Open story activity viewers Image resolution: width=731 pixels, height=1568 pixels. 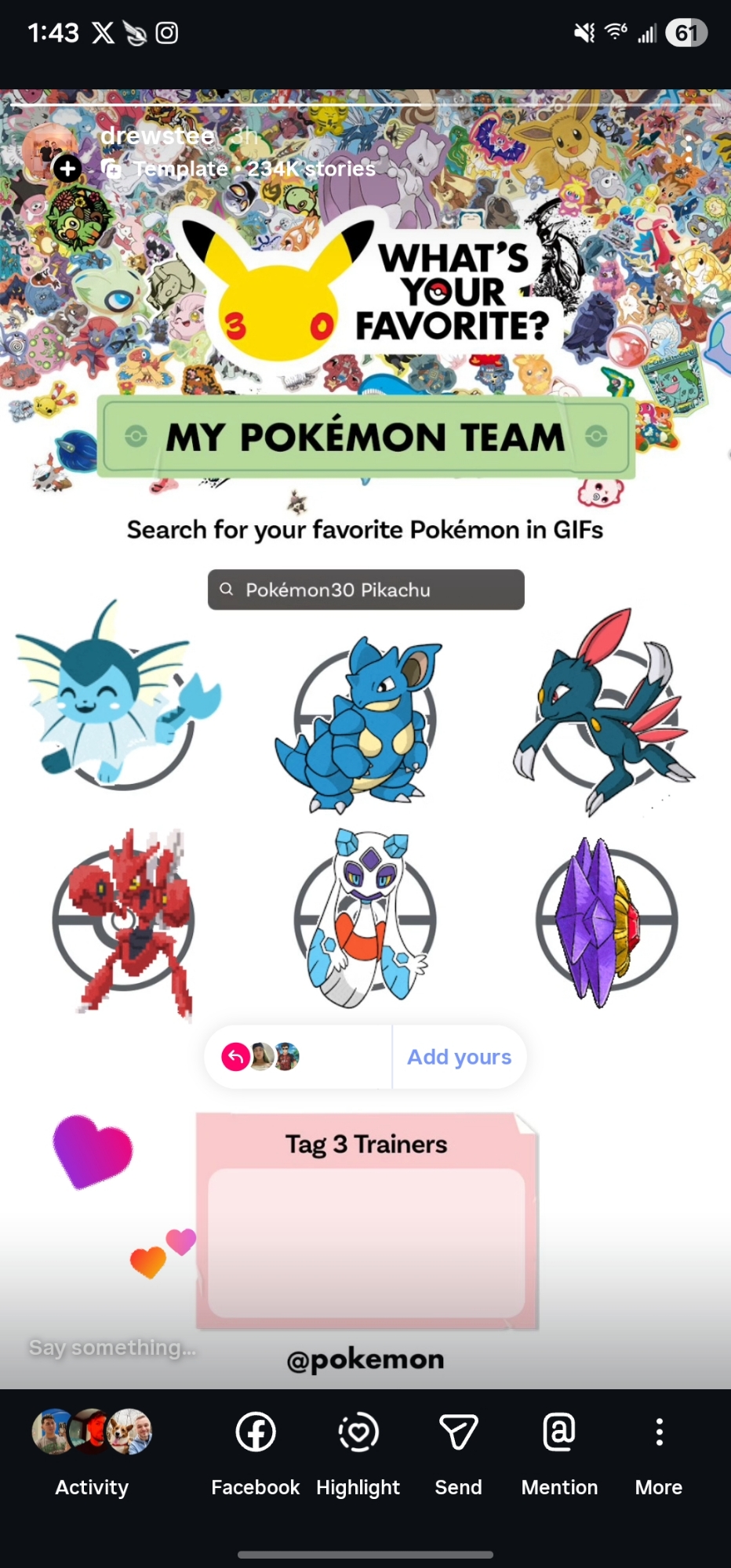[x=91, y=1450]
